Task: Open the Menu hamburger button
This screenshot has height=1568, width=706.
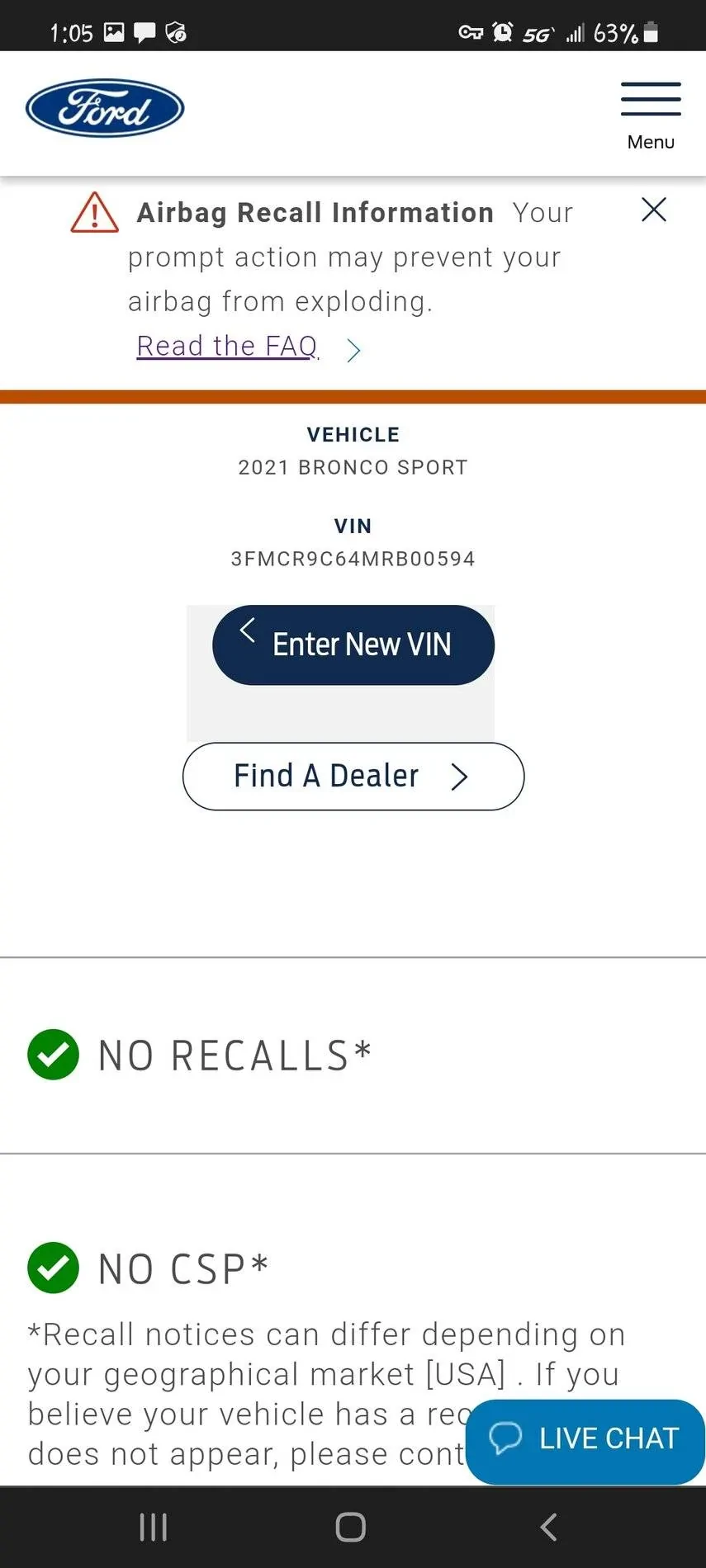Action: click(x=651, y=115)
